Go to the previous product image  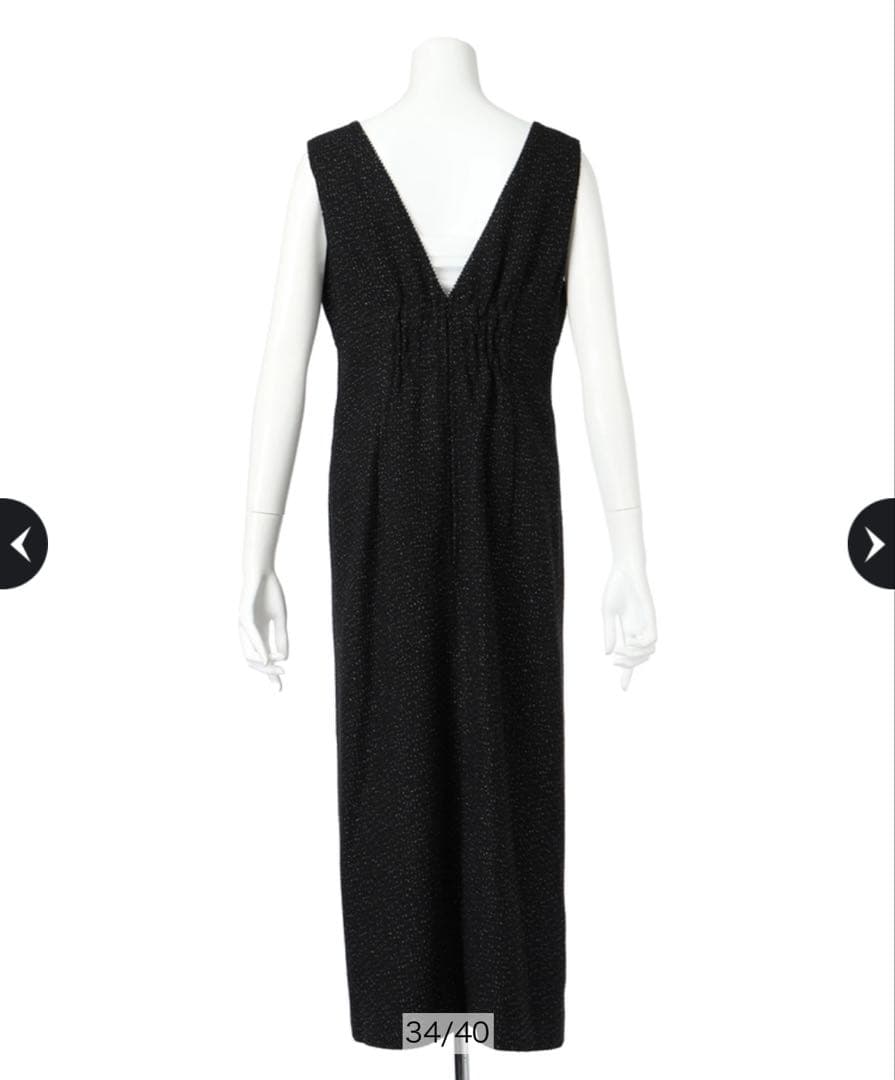pos(22,544)
